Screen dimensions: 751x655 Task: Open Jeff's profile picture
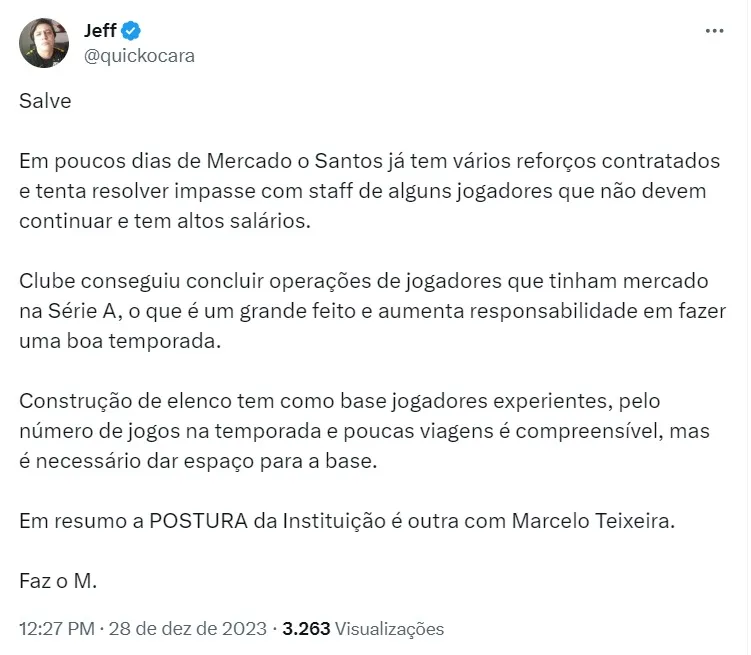[x=45, y=43]
